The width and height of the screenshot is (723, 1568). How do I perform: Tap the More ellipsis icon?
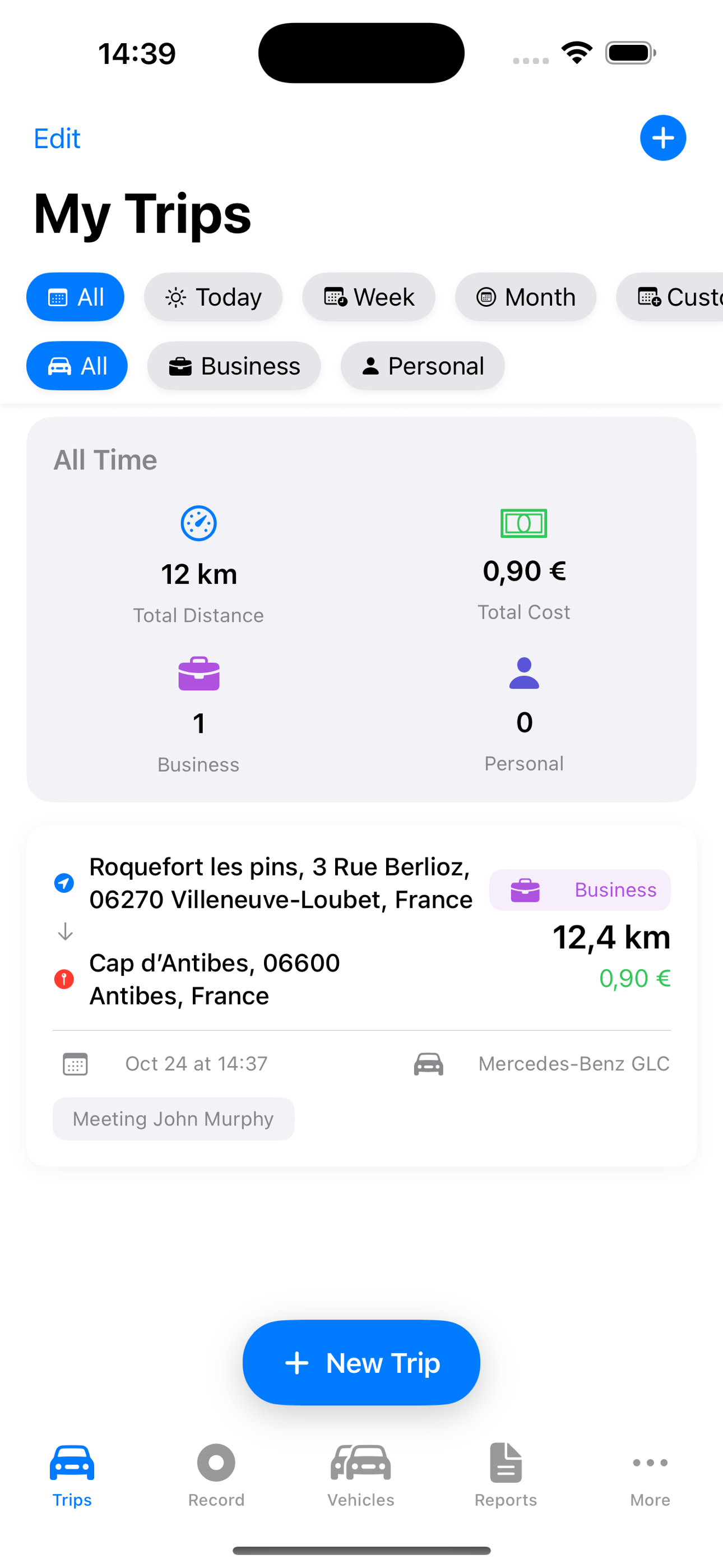tap(650, 1463)
